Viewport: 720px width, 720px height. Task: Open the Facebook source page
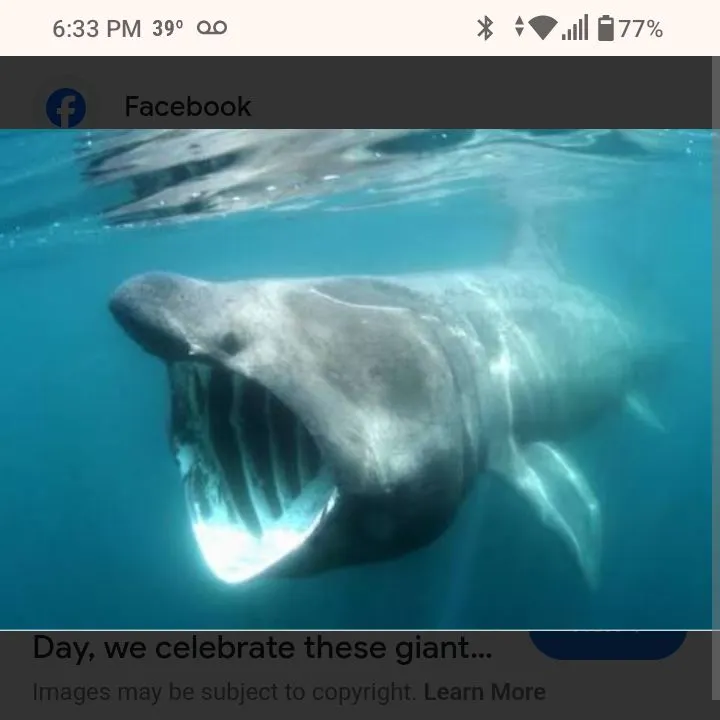(x=187, y=106)
